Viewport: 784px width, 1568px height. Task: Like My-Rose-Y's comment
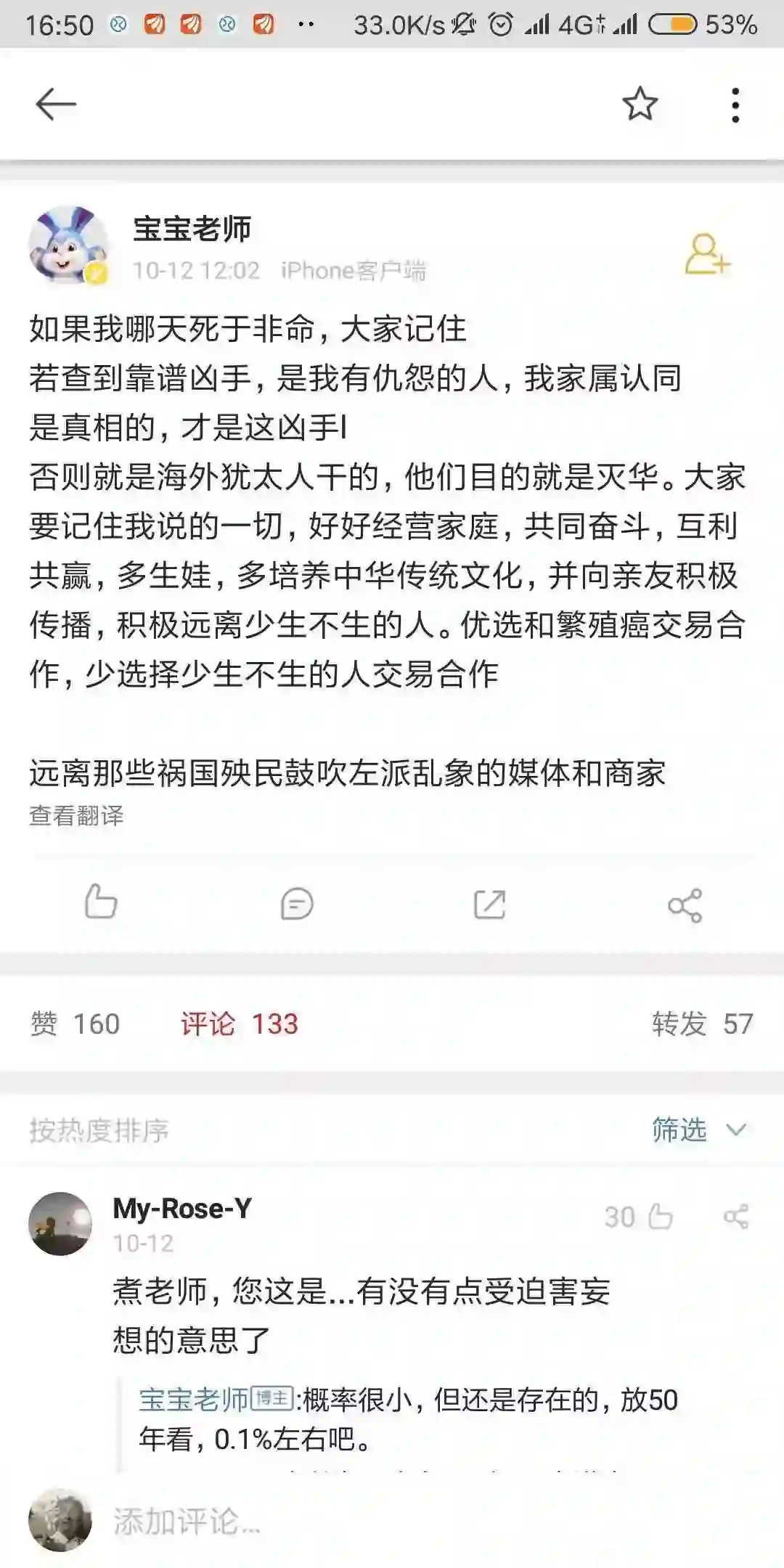[x=659, y=1217]
